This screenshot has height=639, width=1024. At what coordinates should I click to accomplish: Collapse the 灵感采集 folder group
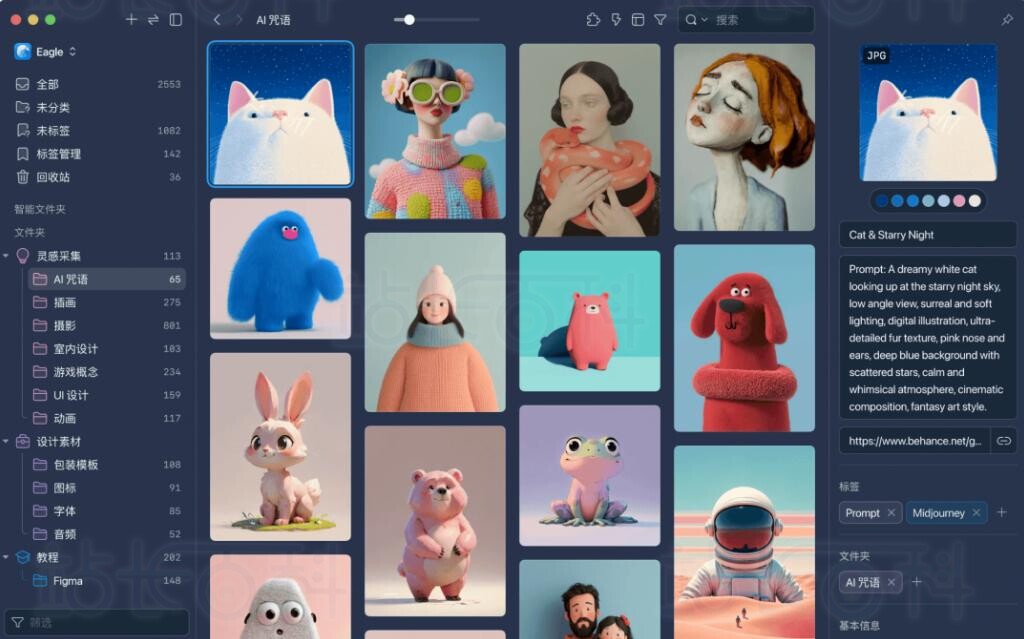[7, 256]
